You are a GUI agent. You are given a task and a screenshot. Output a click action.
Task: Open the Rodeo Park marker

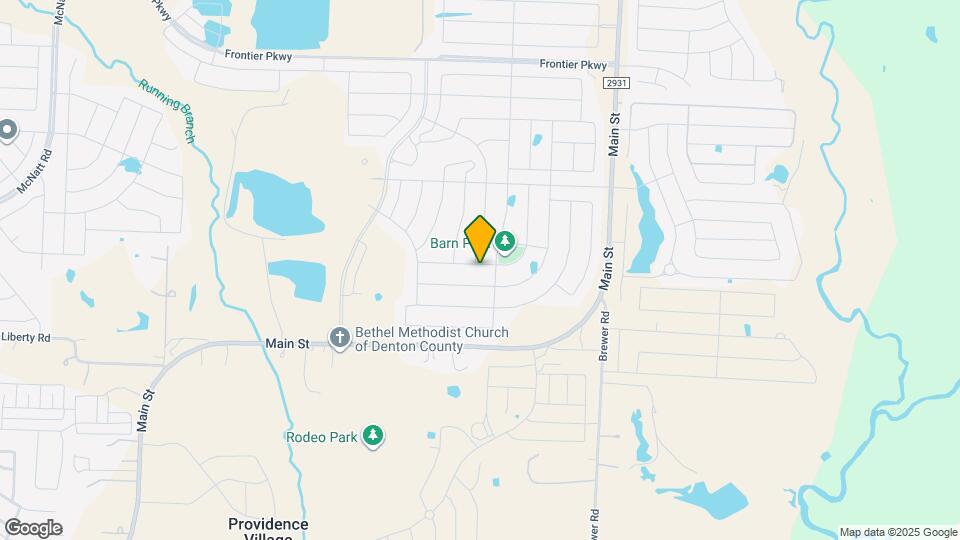pos(373,436)
